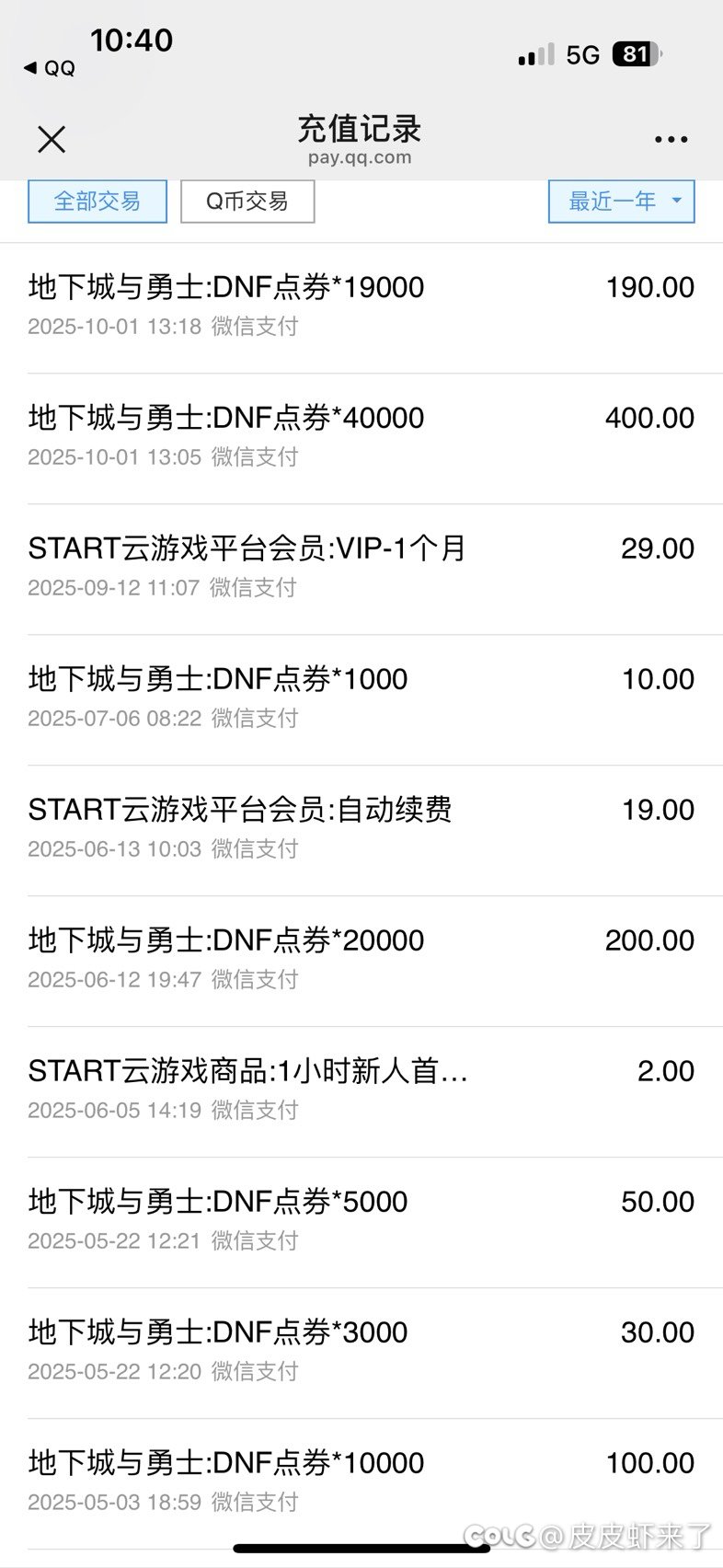Viewport: 723px width, 1568px height.
Task: Tap the ◀ QQ back indicator to return
Action: coord(48,68)
